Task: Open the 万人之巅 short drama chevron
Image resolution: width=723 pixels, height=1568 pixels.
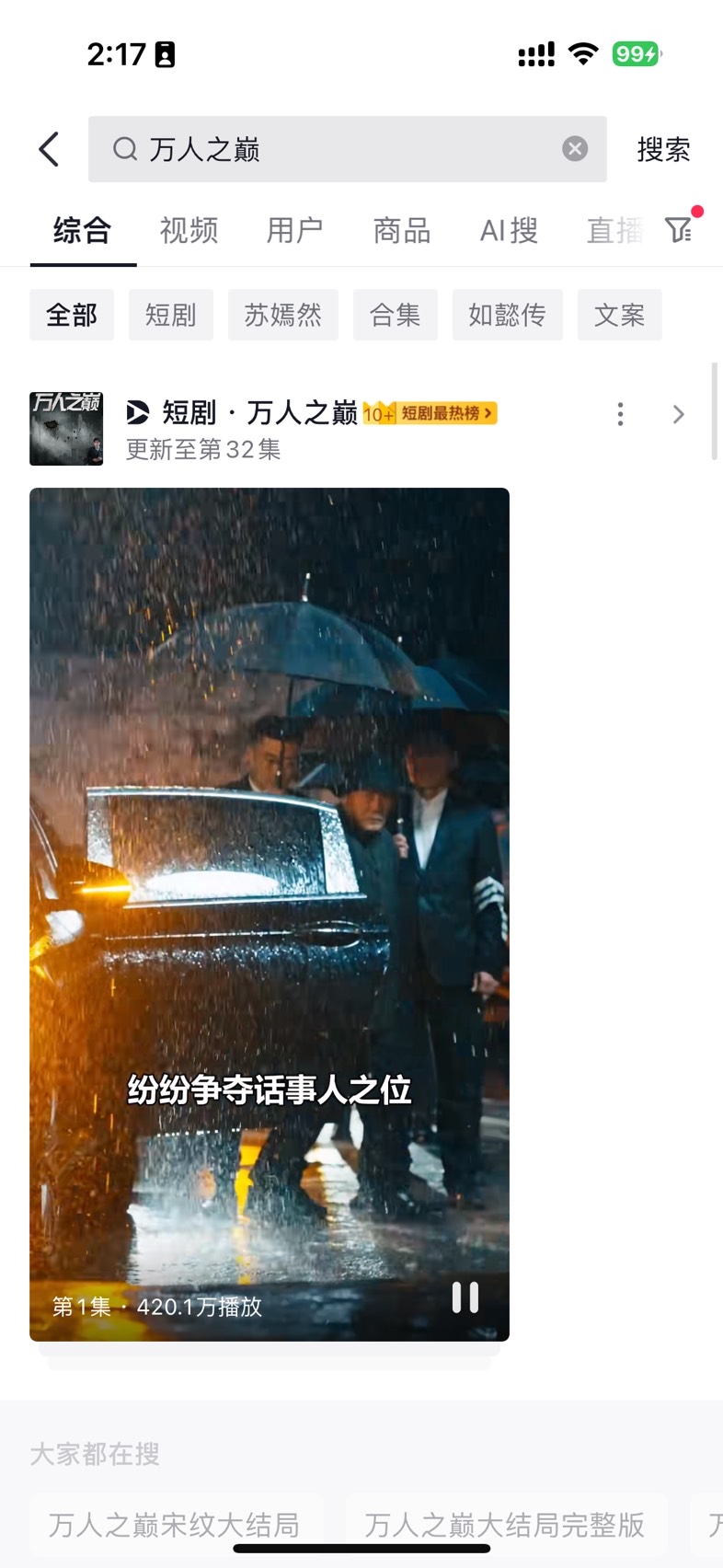Action: click(x=679, y=414)
